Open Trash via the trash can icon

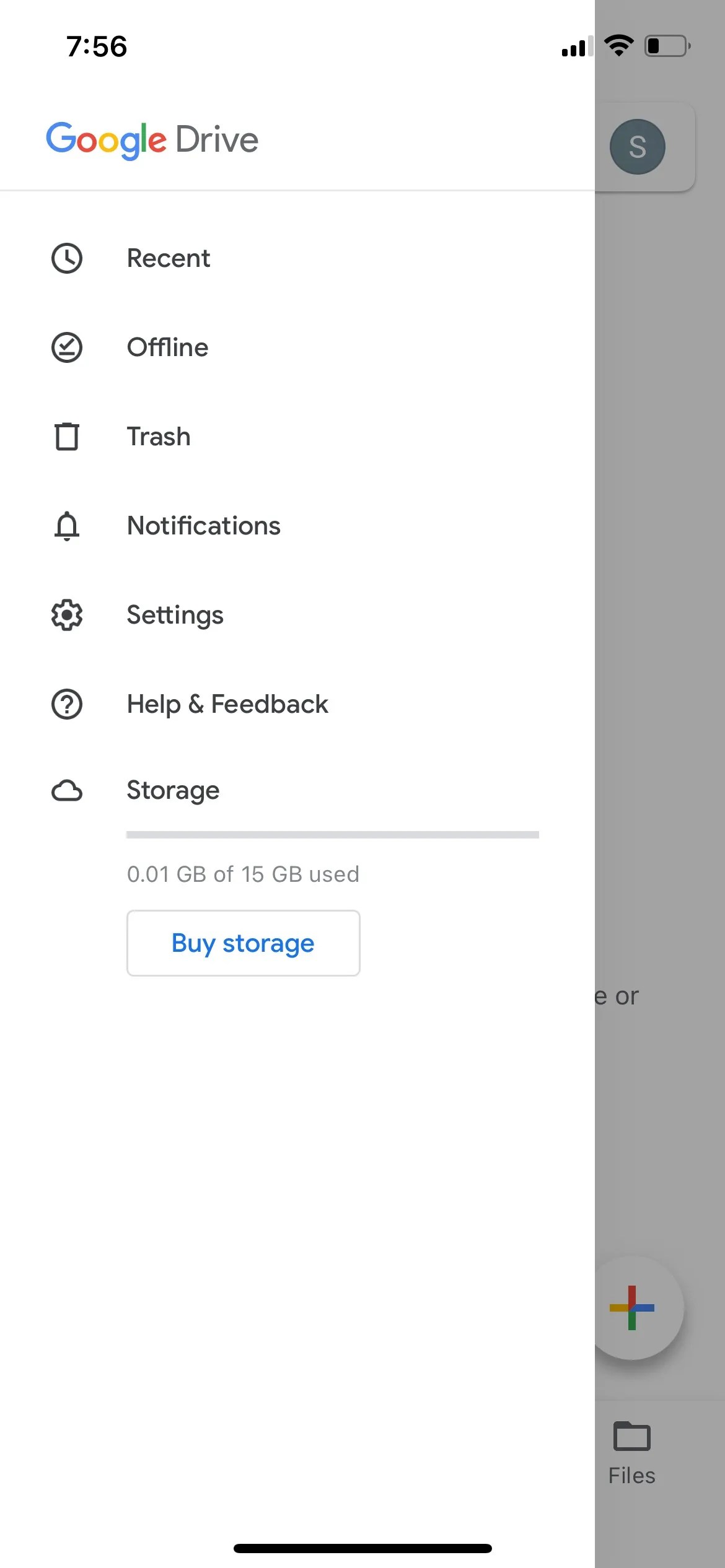(67, 437)
